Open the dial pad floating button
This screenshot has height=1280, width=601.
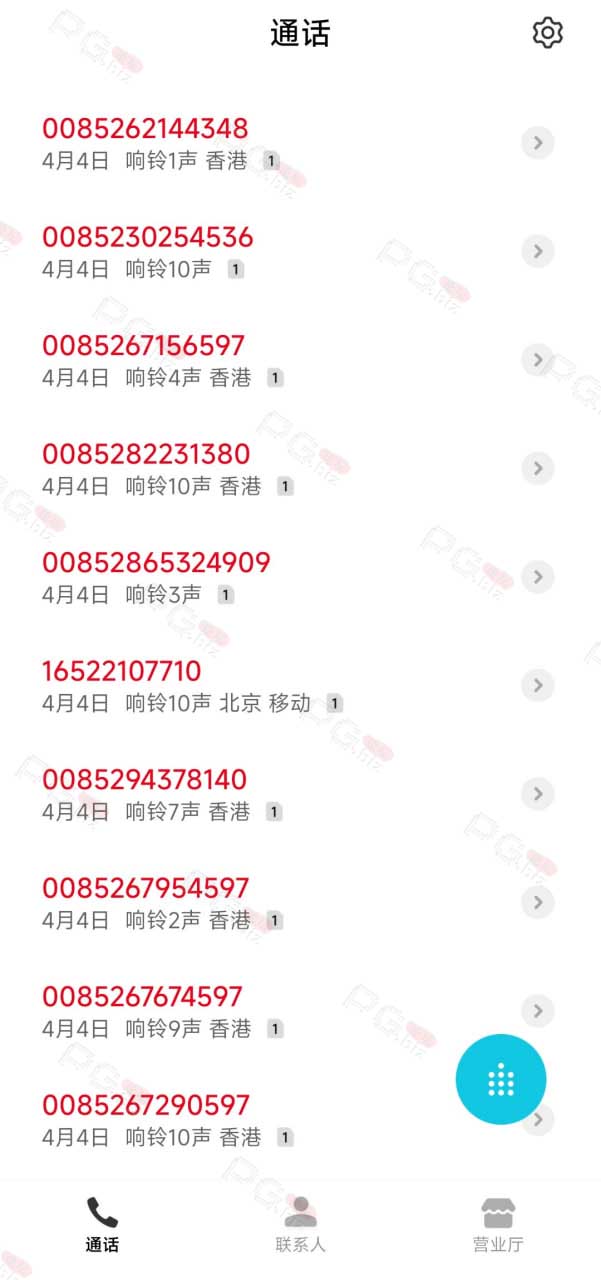501,1080
